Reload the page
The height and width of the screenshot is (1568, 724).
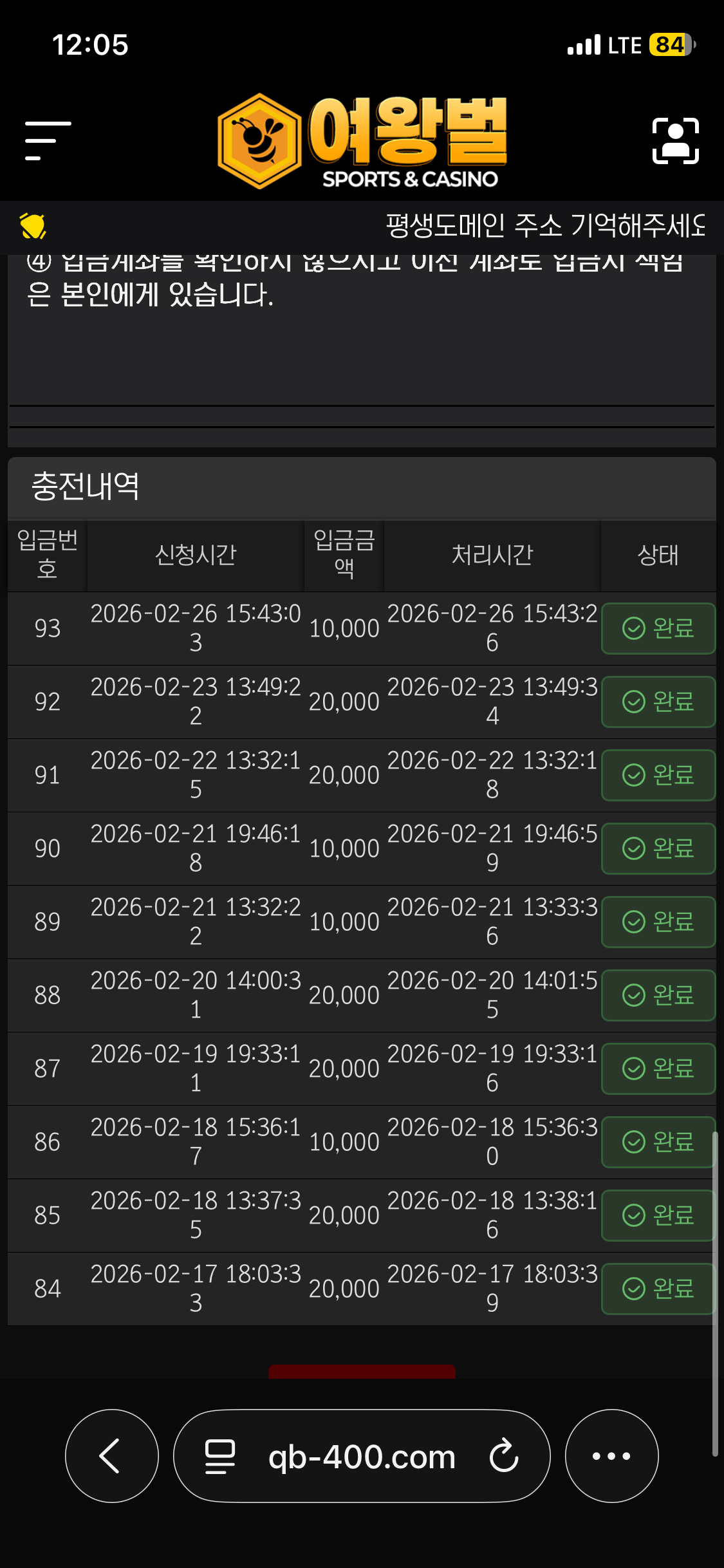click(503, 1455)
